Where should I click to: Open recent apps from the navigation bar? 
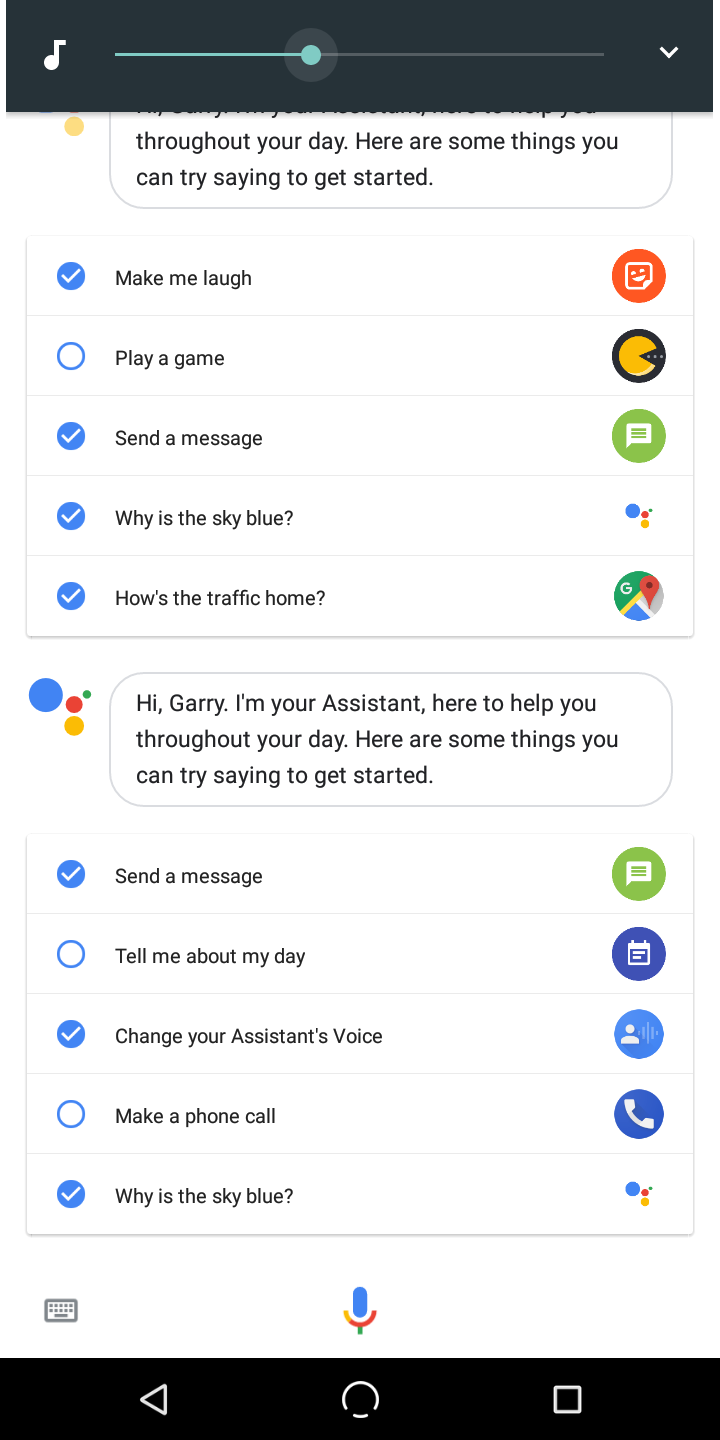pyautogui.click(x=567, y=1399)
